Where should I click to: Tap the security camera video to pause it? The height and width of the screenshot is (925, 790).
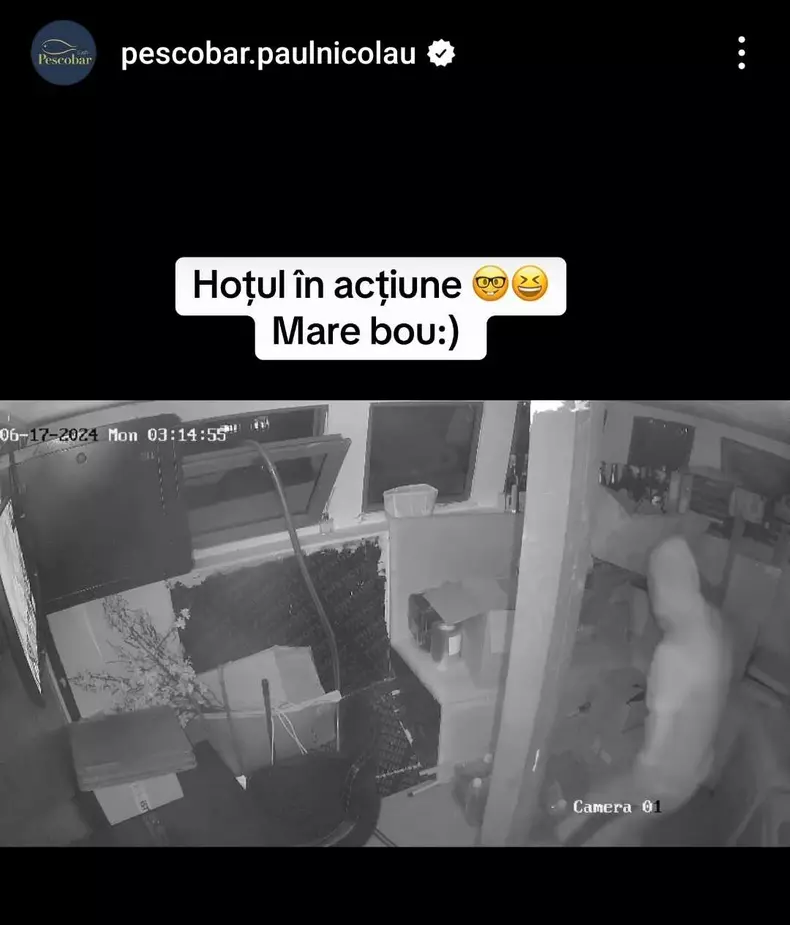coord(395,623)
